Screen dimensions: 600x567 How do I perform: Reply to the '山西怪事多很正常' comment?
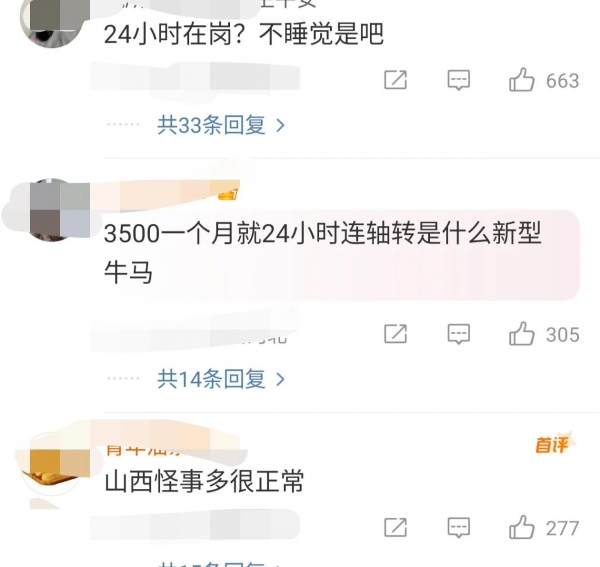[458, 527]
